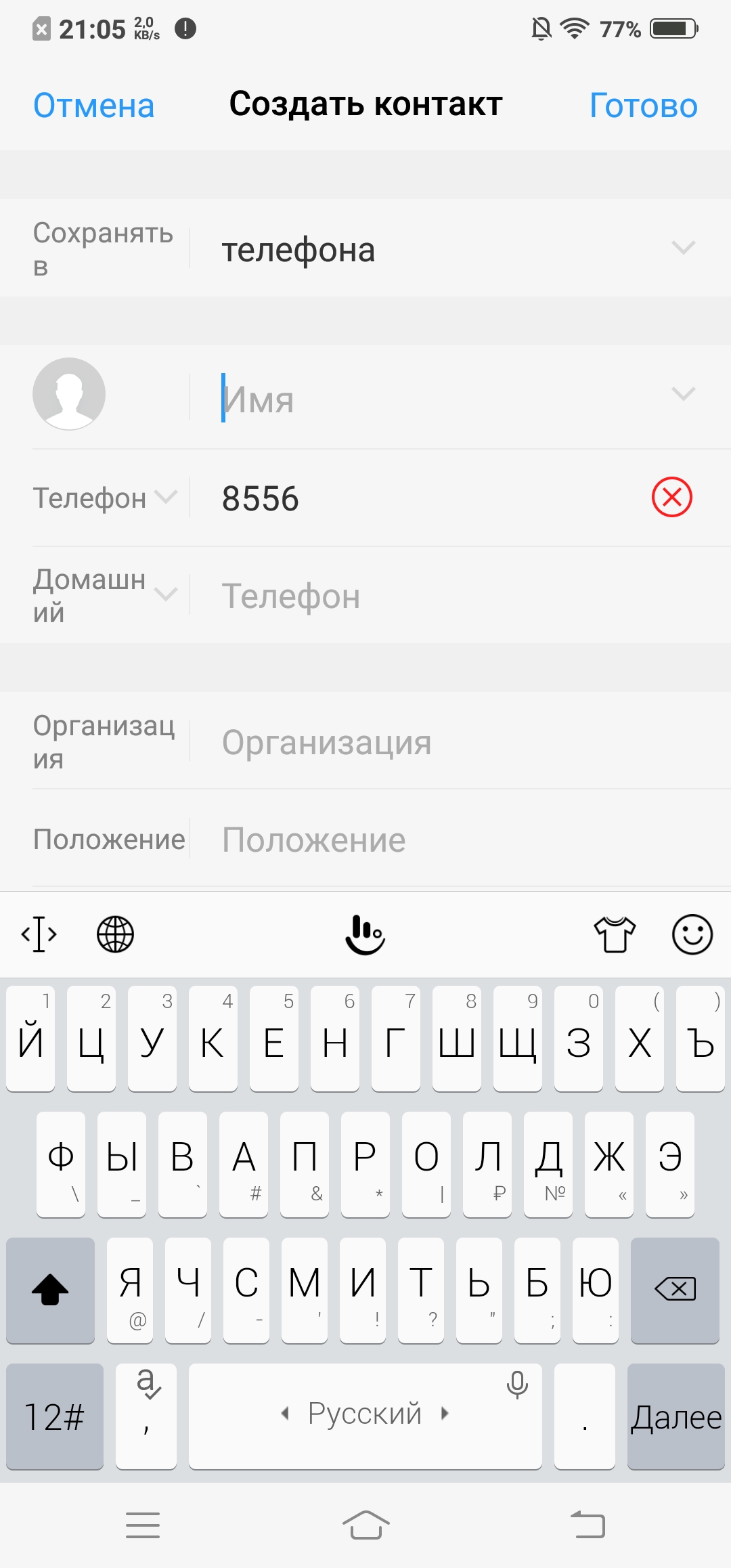The width and height of the screenshot is (731, 1568).
Task: Clear the phone number 8556
Action: (x=671, y=497)
